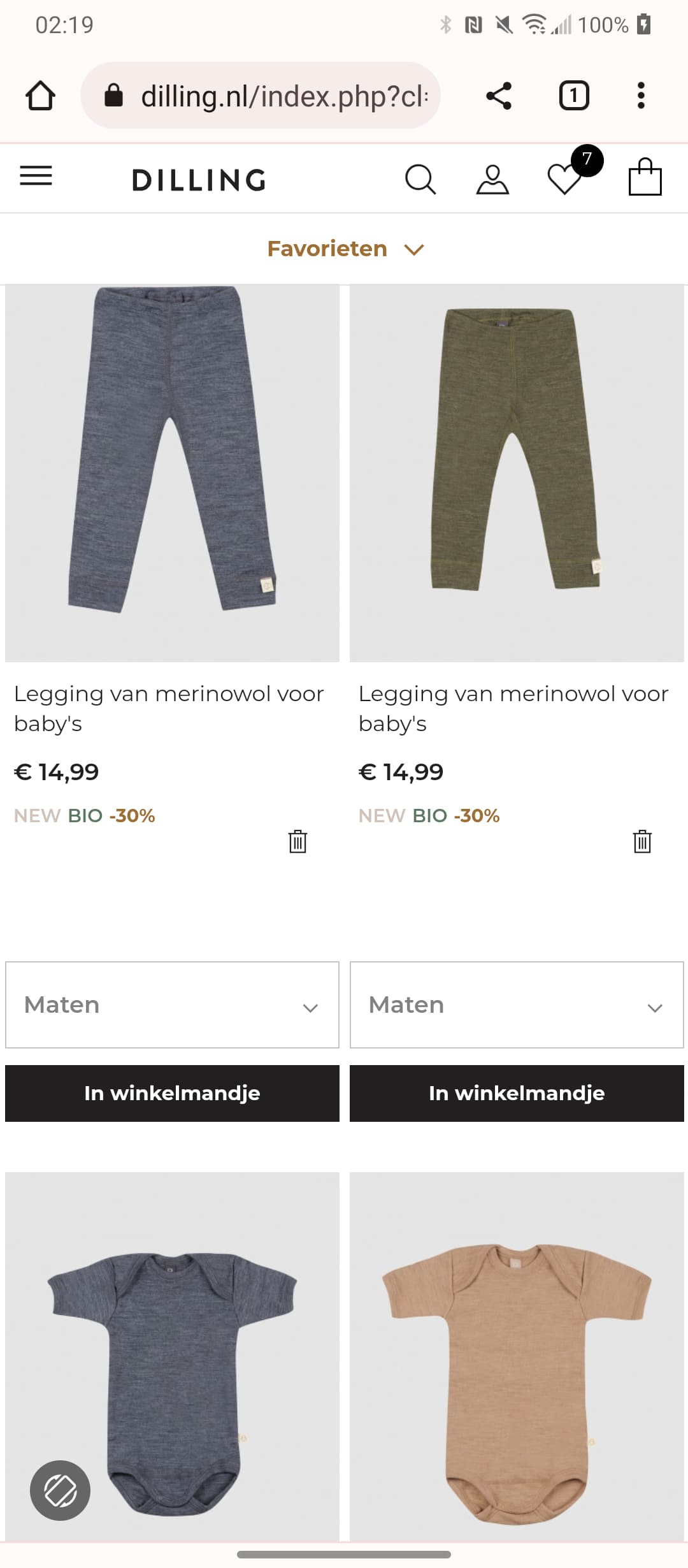Tap the DILLING logo to go home
Viewport: 688px width, 1568px height.
pos(199,180)
